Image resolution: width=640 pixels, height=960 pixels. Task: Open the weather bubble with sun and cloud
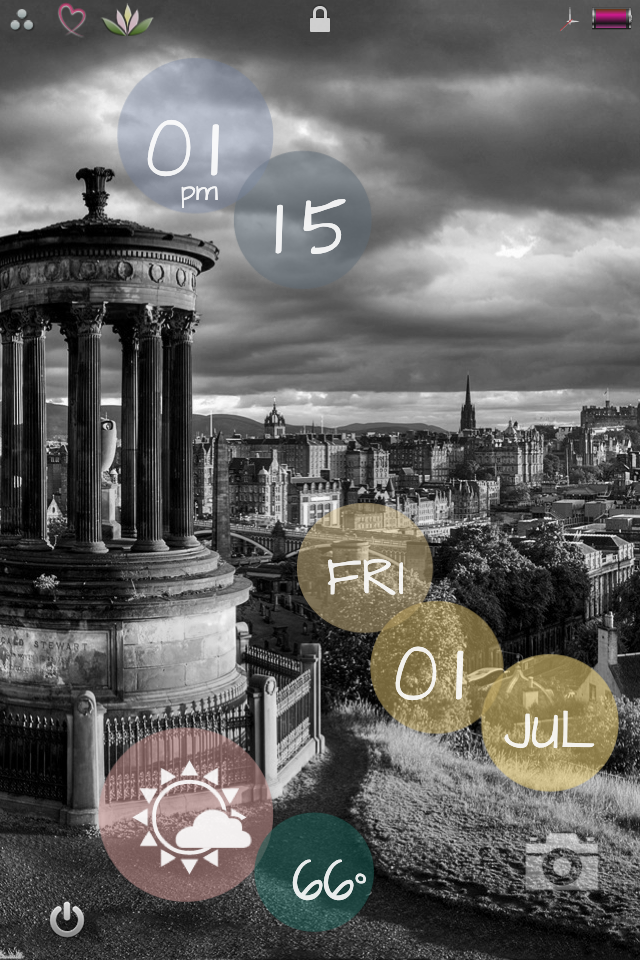coord(186,815)
